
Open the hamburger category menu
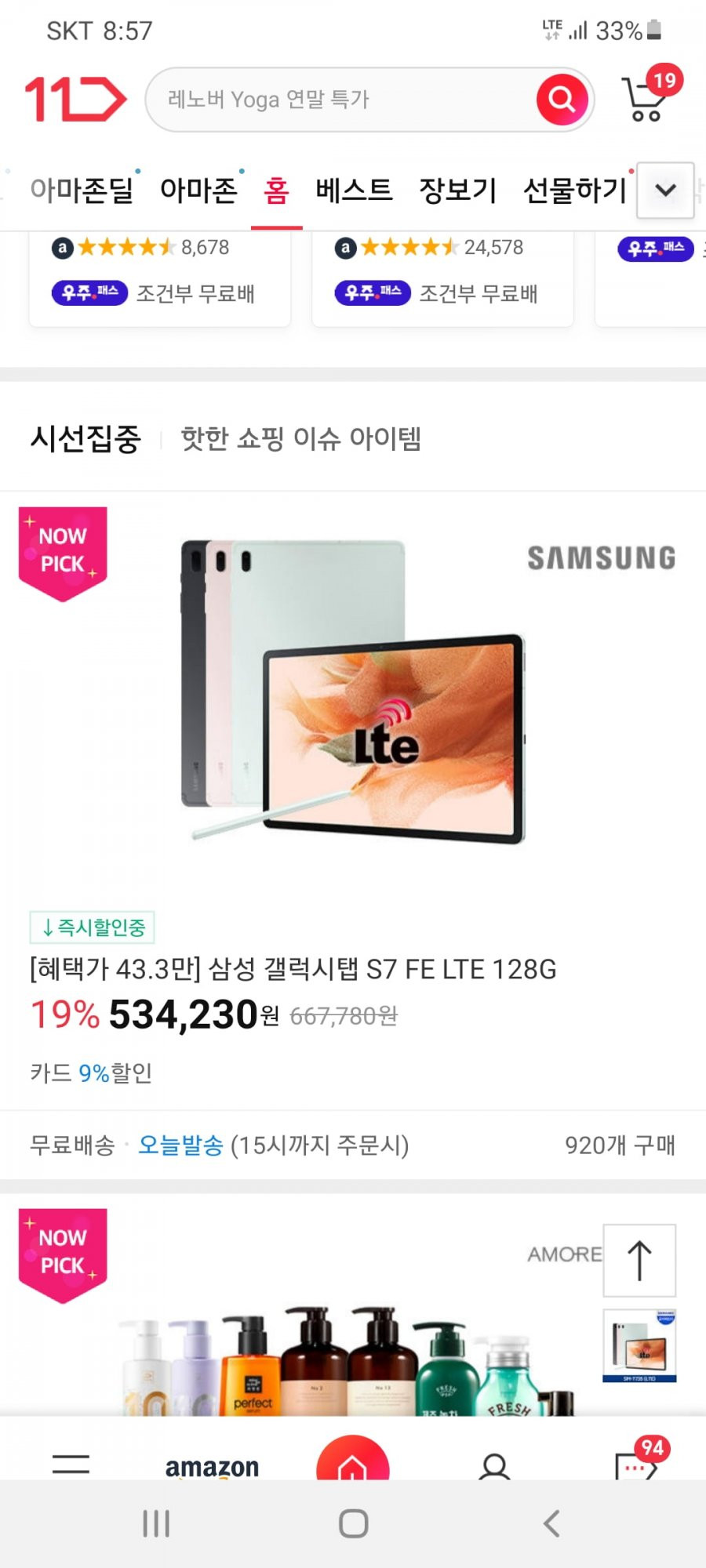coord(71,1463)
